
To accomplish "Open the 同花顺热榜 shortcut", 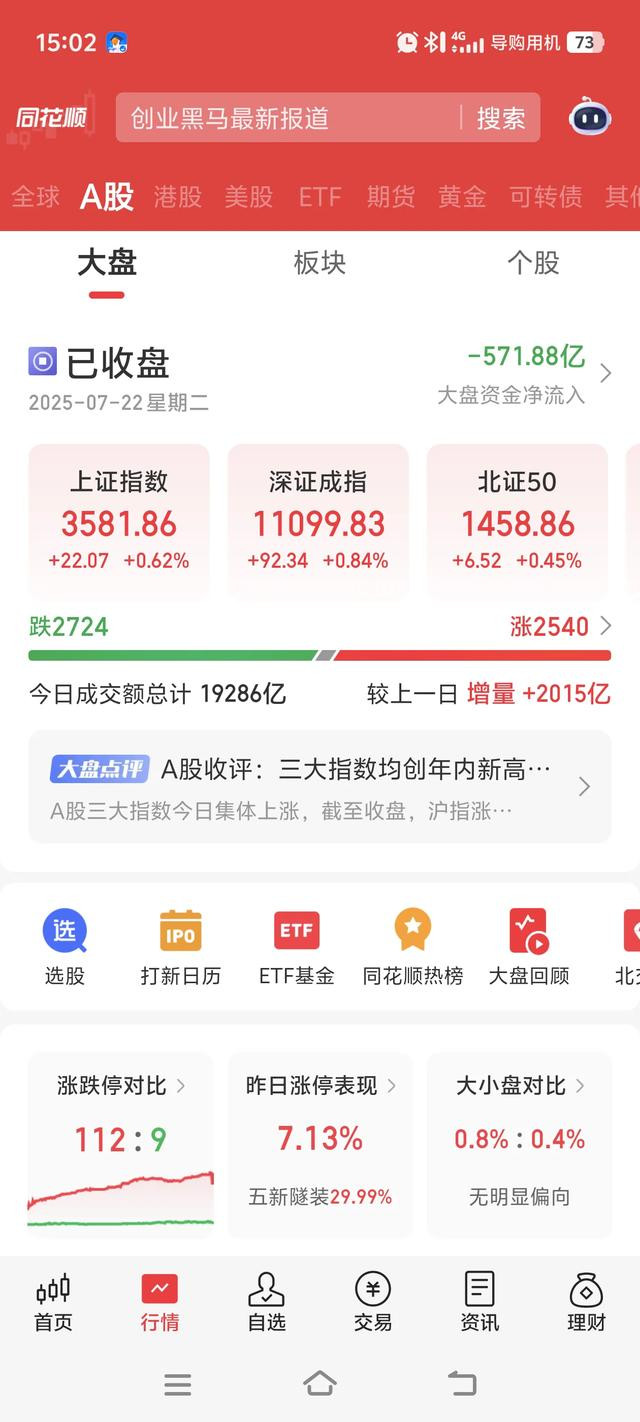I will 413,947.
